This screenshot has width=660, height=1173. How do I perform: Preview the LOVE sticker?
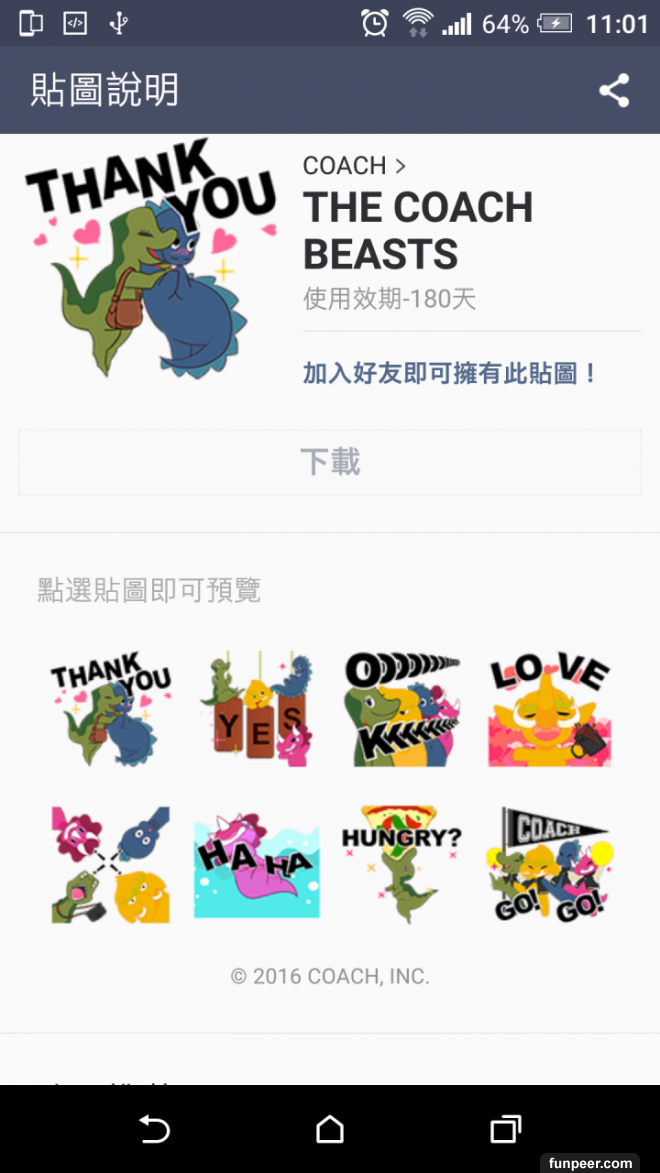point(549,710)
